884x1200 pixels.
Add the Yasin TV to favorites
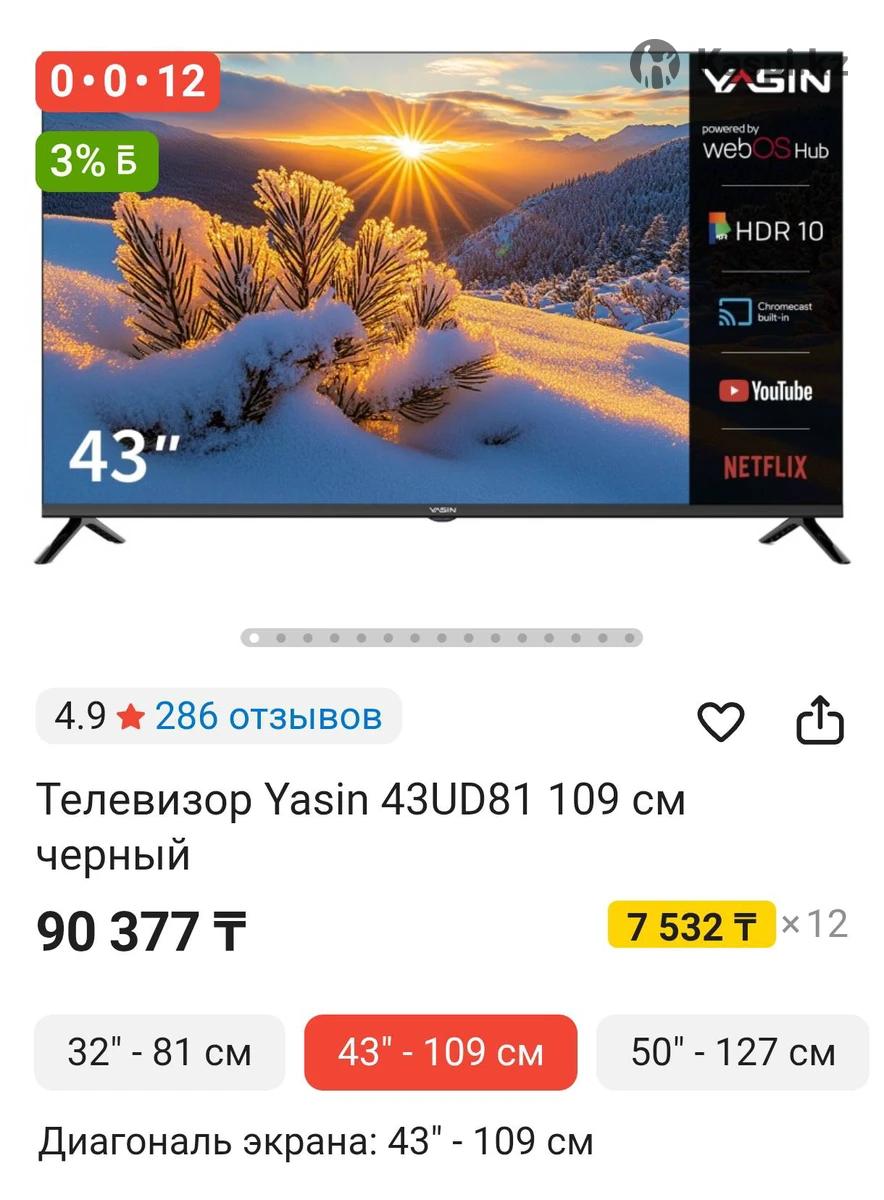(x=720, y=721)
